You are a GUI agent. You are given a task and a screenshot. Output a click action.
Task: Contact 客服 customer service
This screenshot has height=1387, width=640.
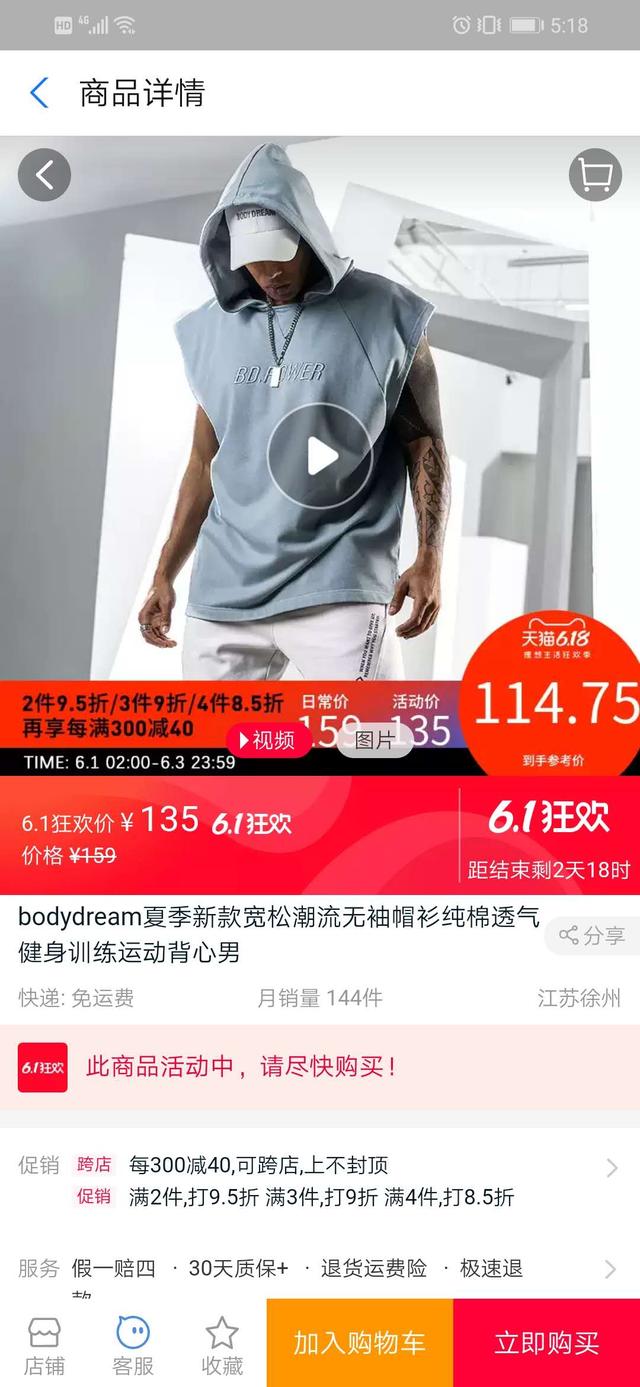click(x=132, y=1345)
